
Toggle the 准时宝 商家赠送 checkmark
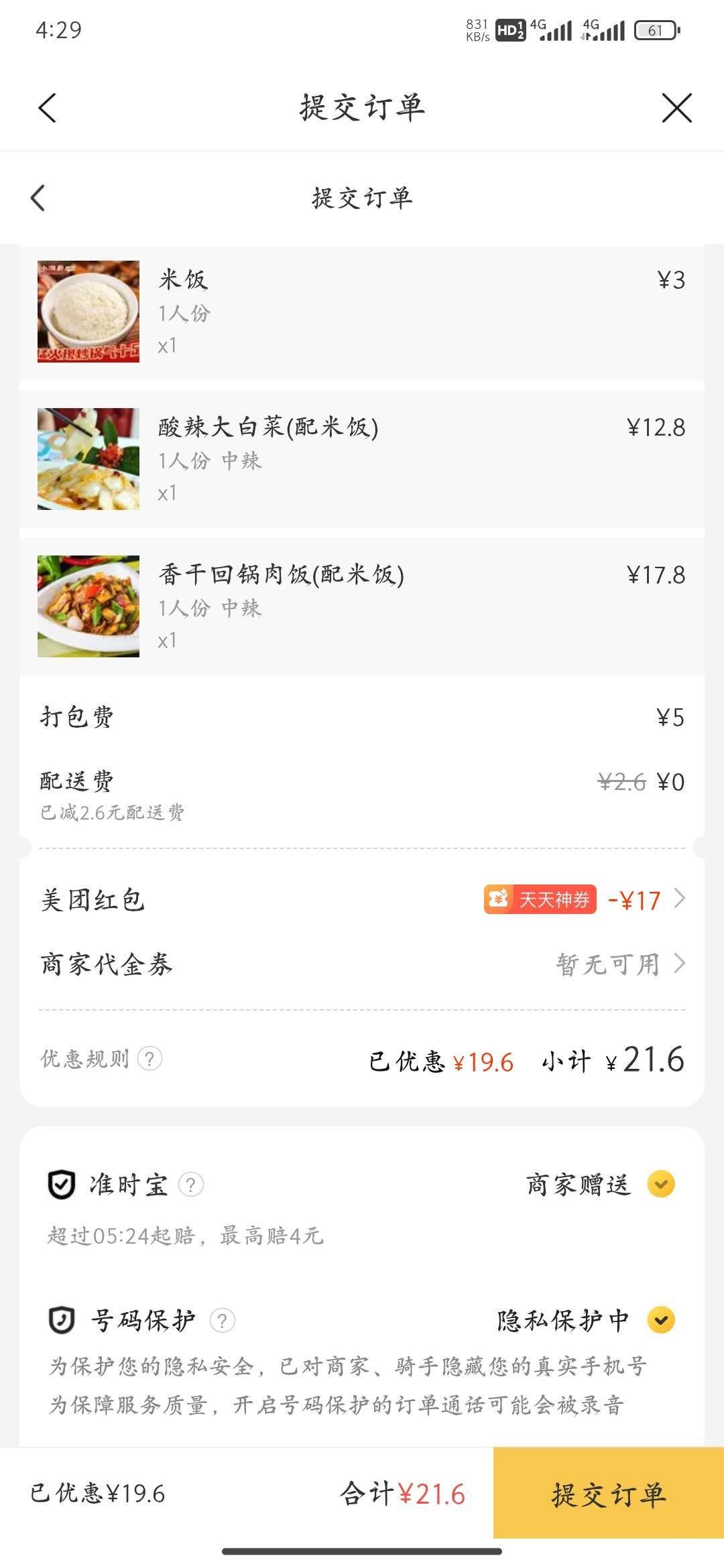tap(661, 1184)
